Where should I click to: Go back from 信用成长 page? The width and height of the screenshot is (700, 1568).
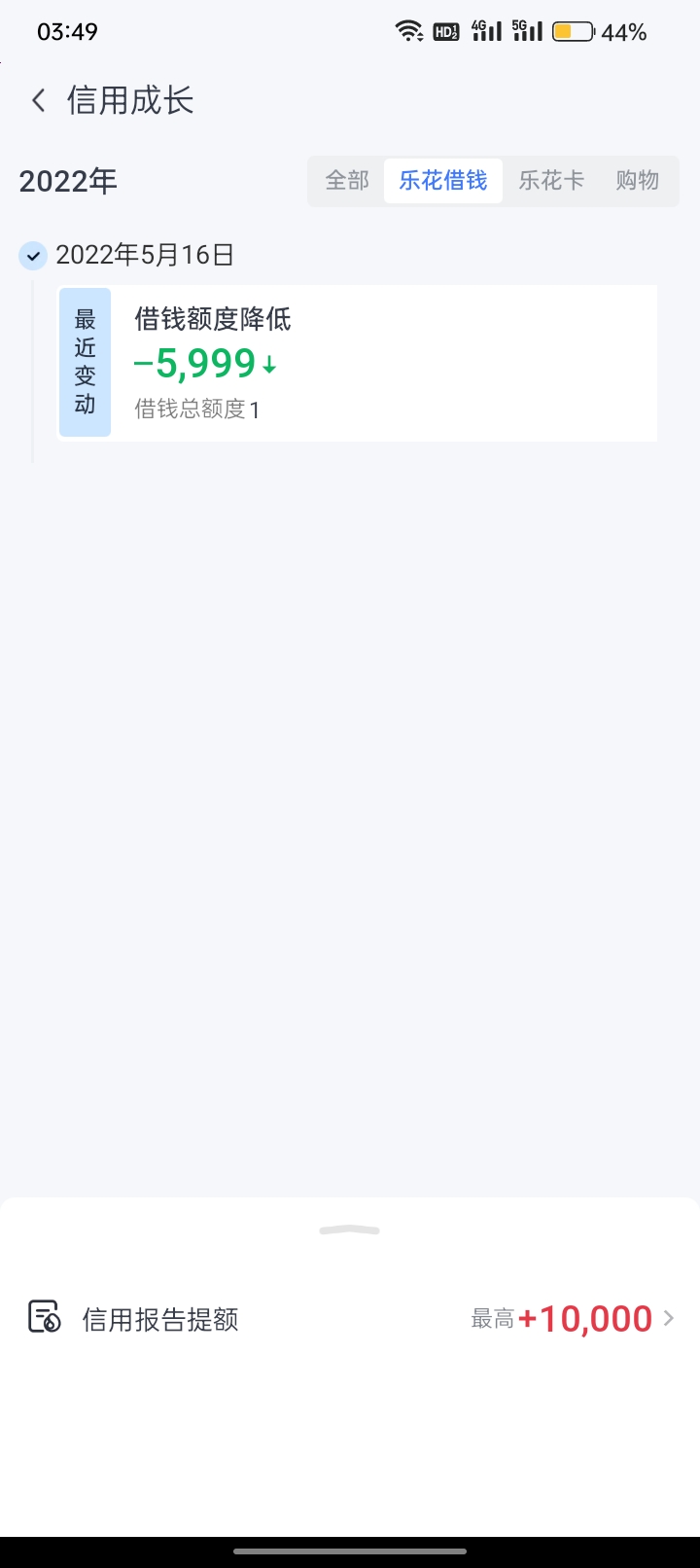(x=38, y=100)
